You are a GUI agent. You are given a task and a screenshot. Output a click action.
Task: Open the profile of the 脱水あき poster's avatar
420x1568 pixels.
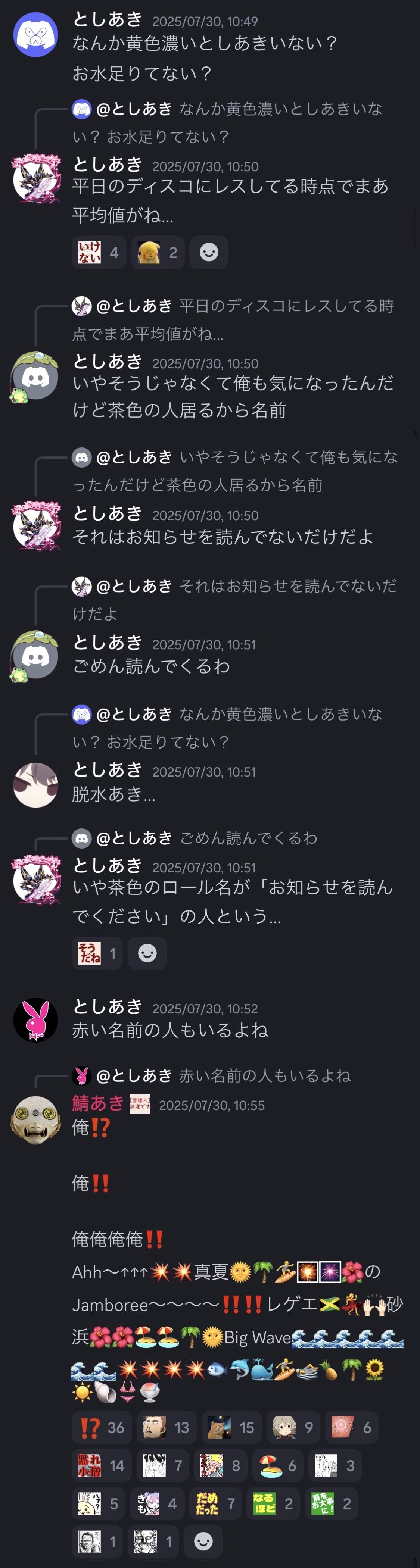pos(36,785)
